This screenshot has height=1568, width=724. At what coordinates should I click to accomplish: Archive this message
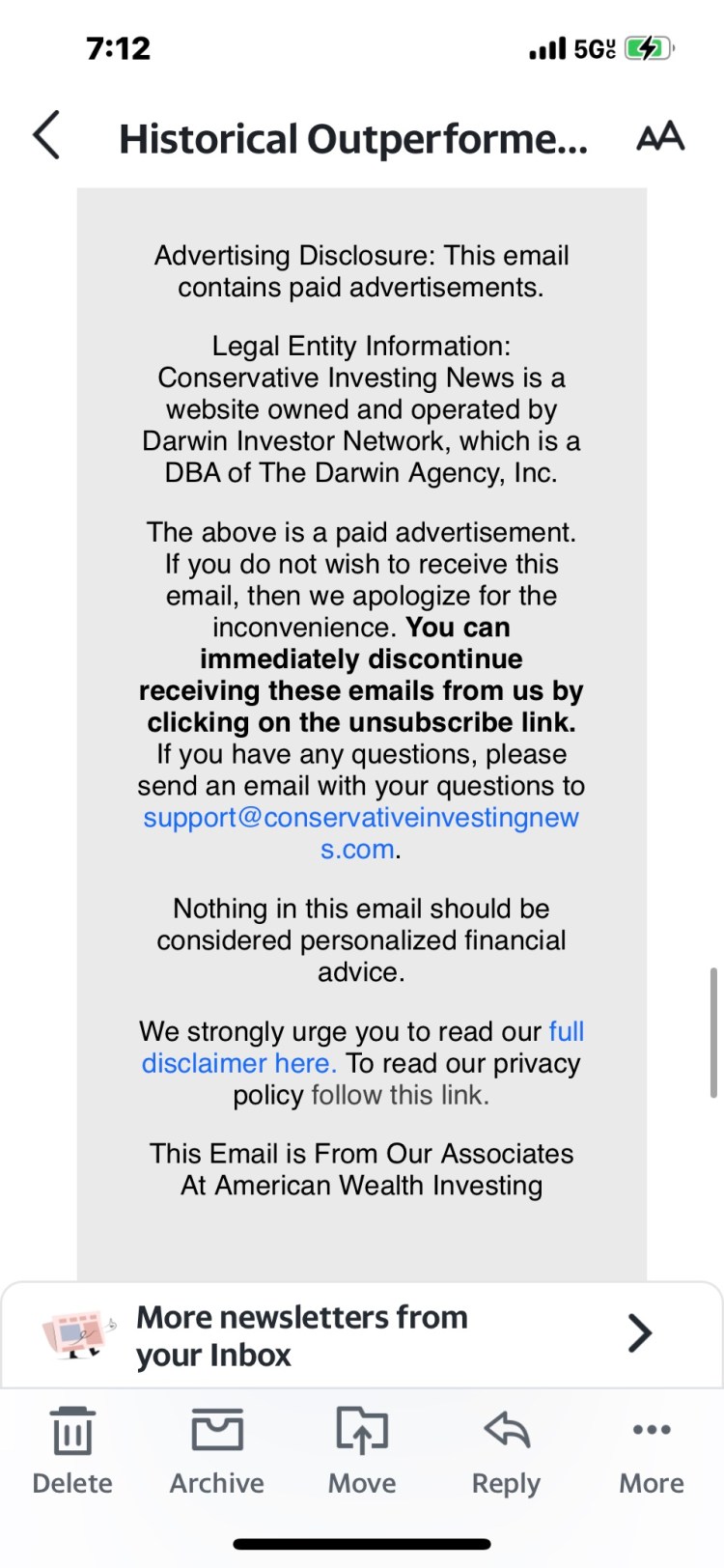tap(217, 1450)
